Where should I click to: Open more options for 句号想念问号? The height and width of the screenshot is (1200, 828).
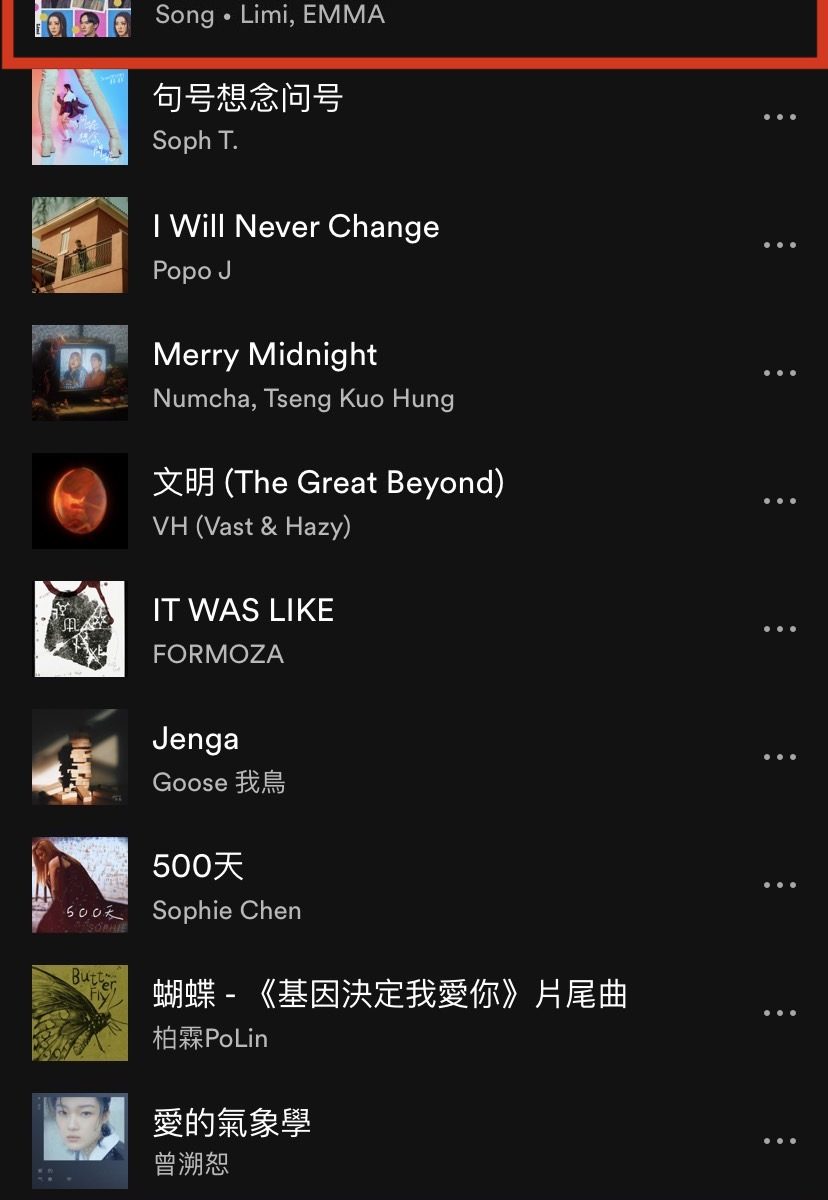pyautogui.click(x=779, y=117)
